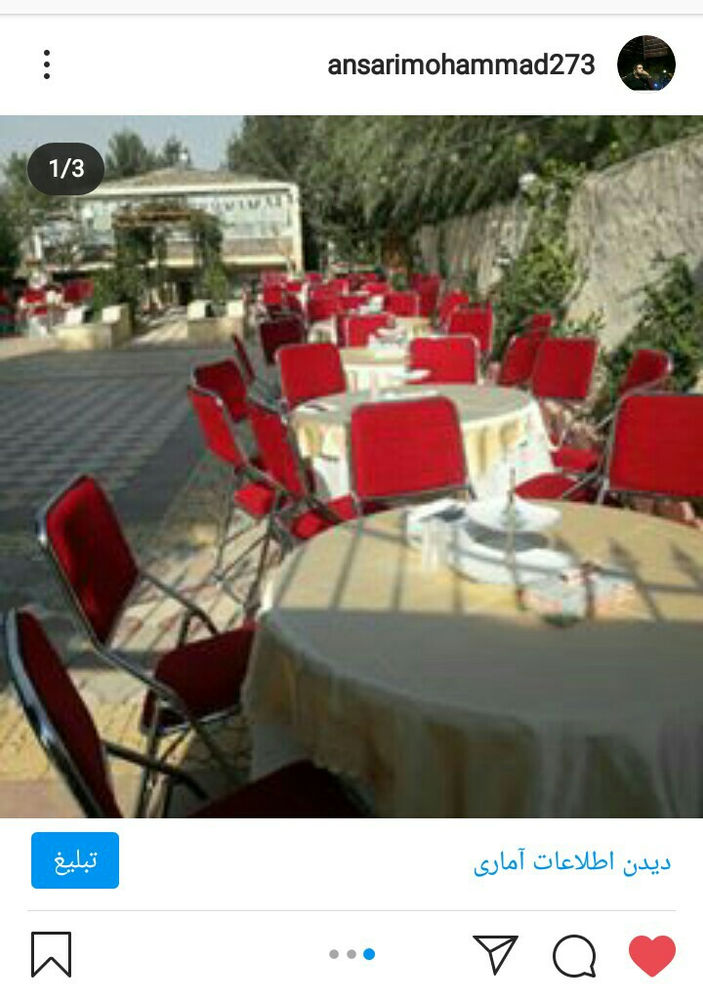The width and height of the screenshot is (703, 1000).
Task: Save the post with bookmark icon
Action: [51, 954]
